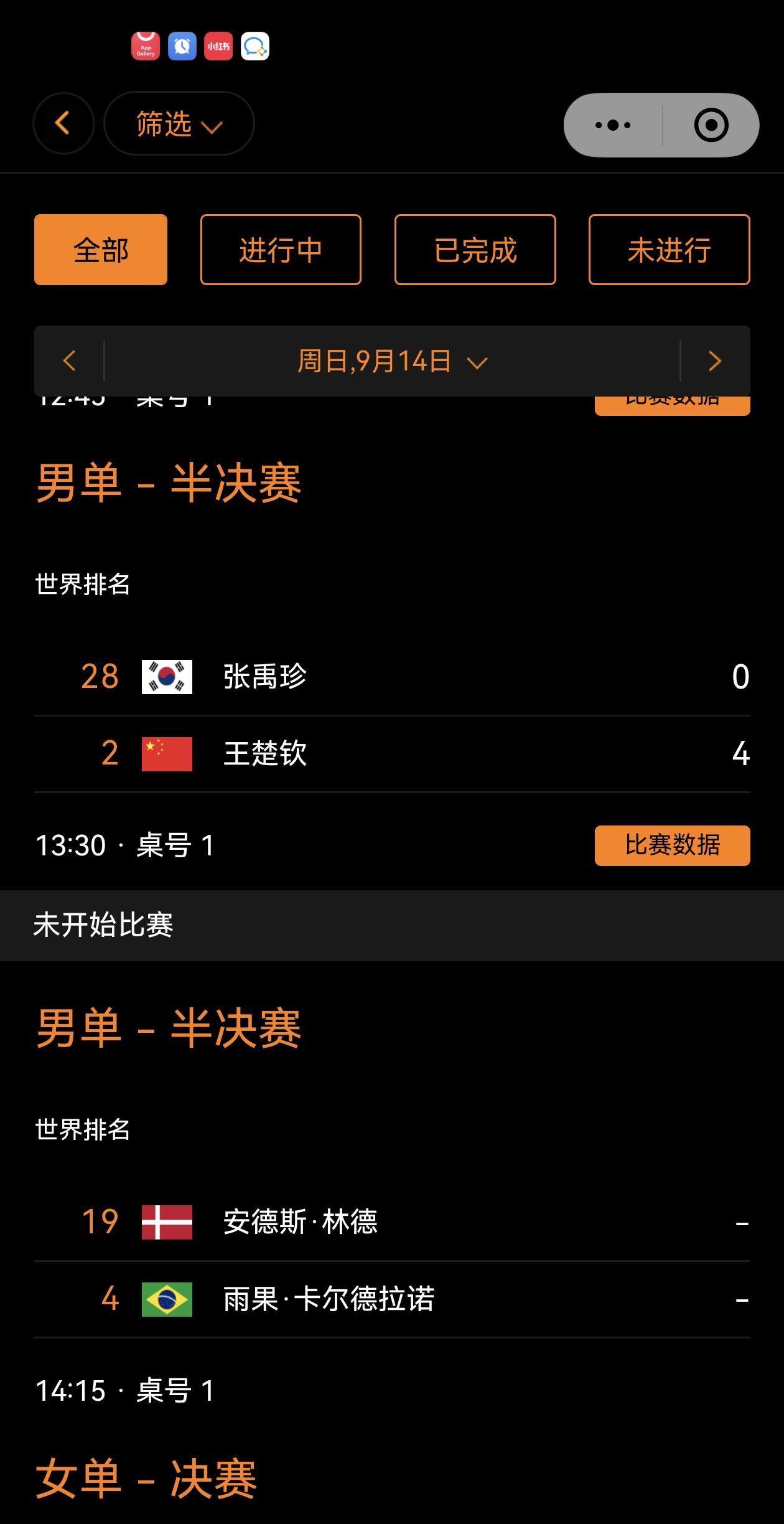Switch to the 进行中 tab

(x=281, y=250)
